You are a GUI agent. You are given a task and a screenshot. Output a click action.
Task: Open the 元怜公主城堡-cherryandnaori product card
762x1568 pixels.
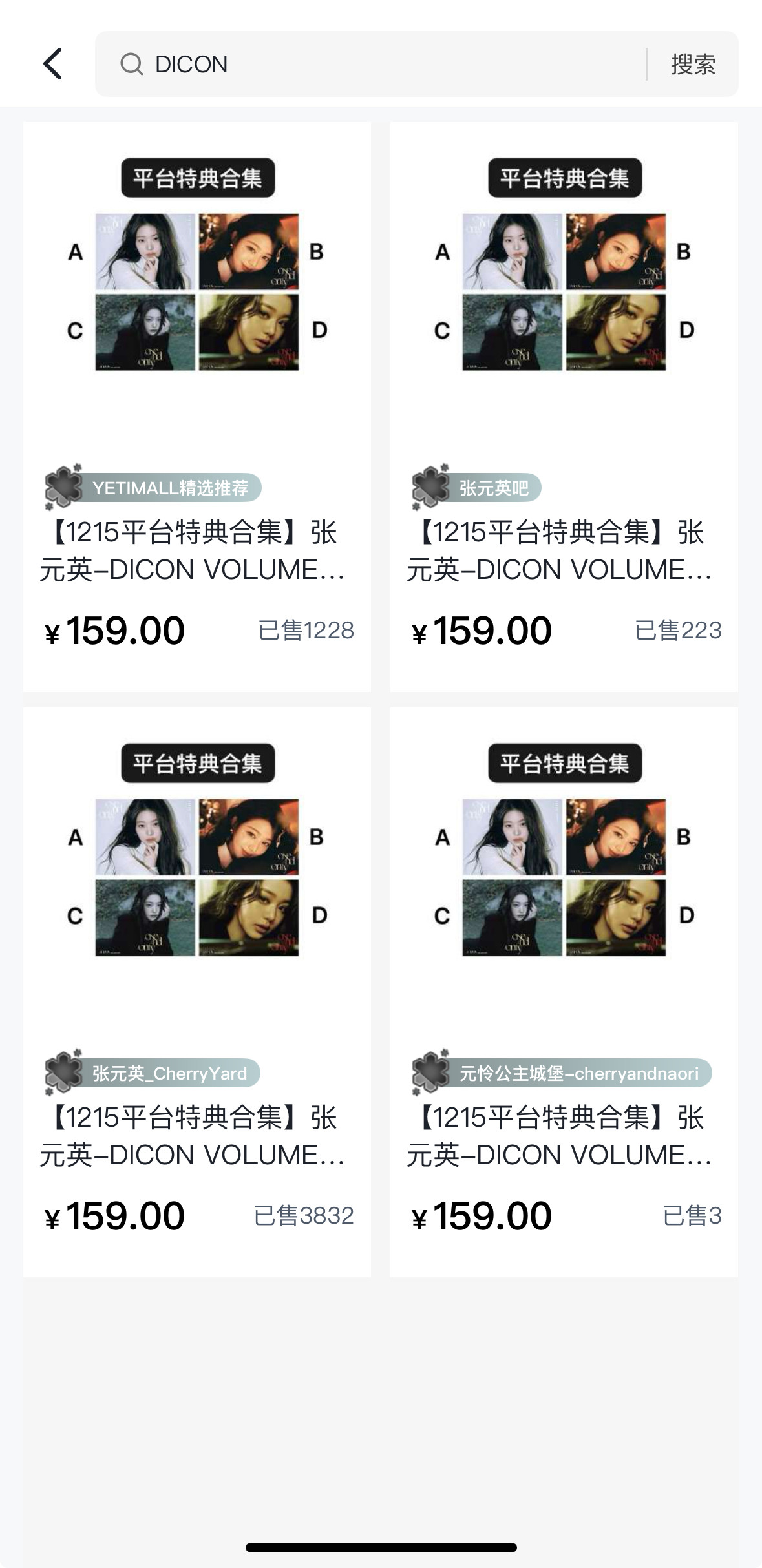tap(564, 992)
